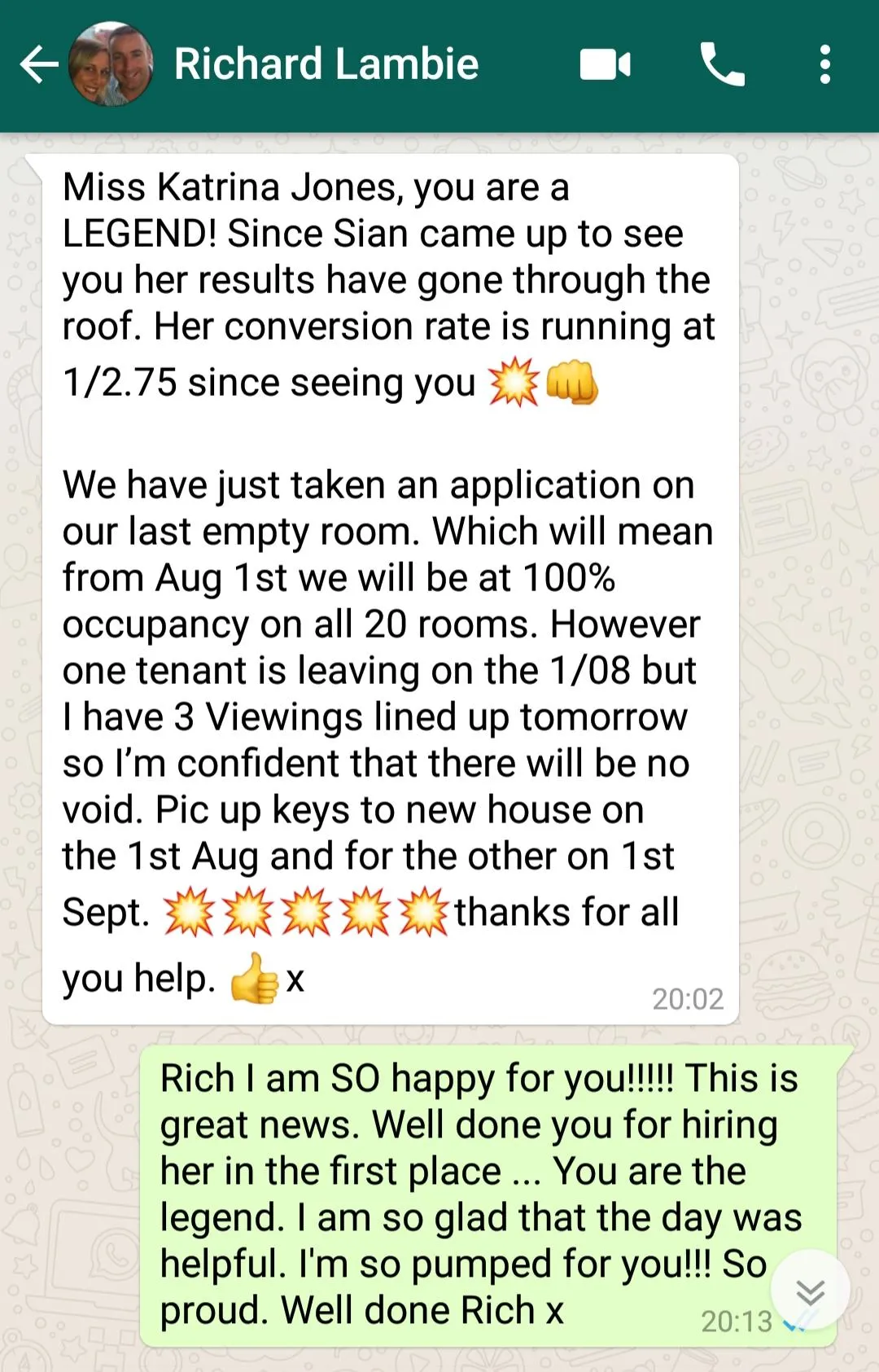Start a video call with Richard
The width and height of the screenshot is (879, 1372).
point(605,65)
